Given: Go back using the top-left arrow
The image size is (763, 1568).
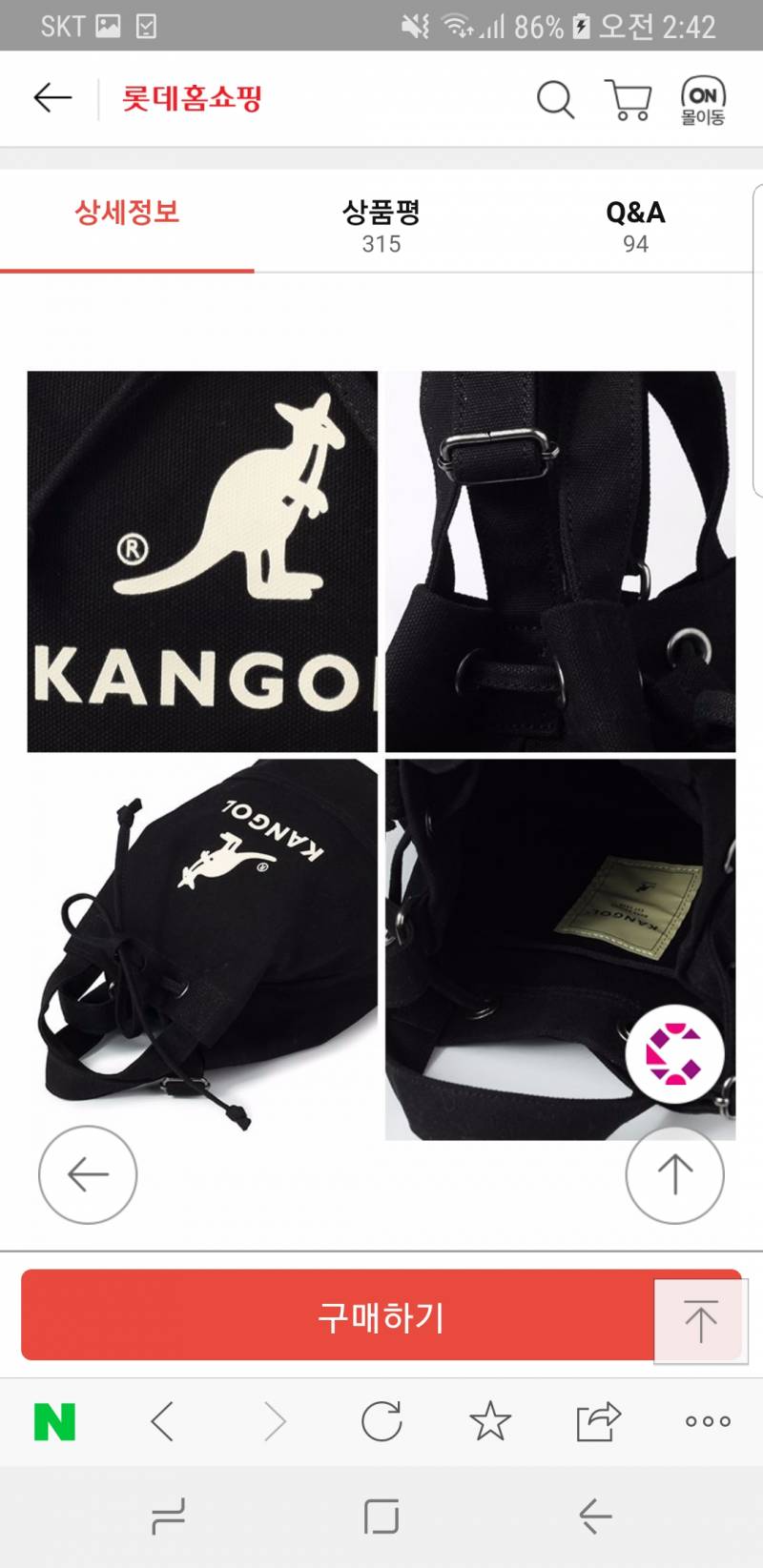Looking at the screenshot, I should tap(52, 98).
